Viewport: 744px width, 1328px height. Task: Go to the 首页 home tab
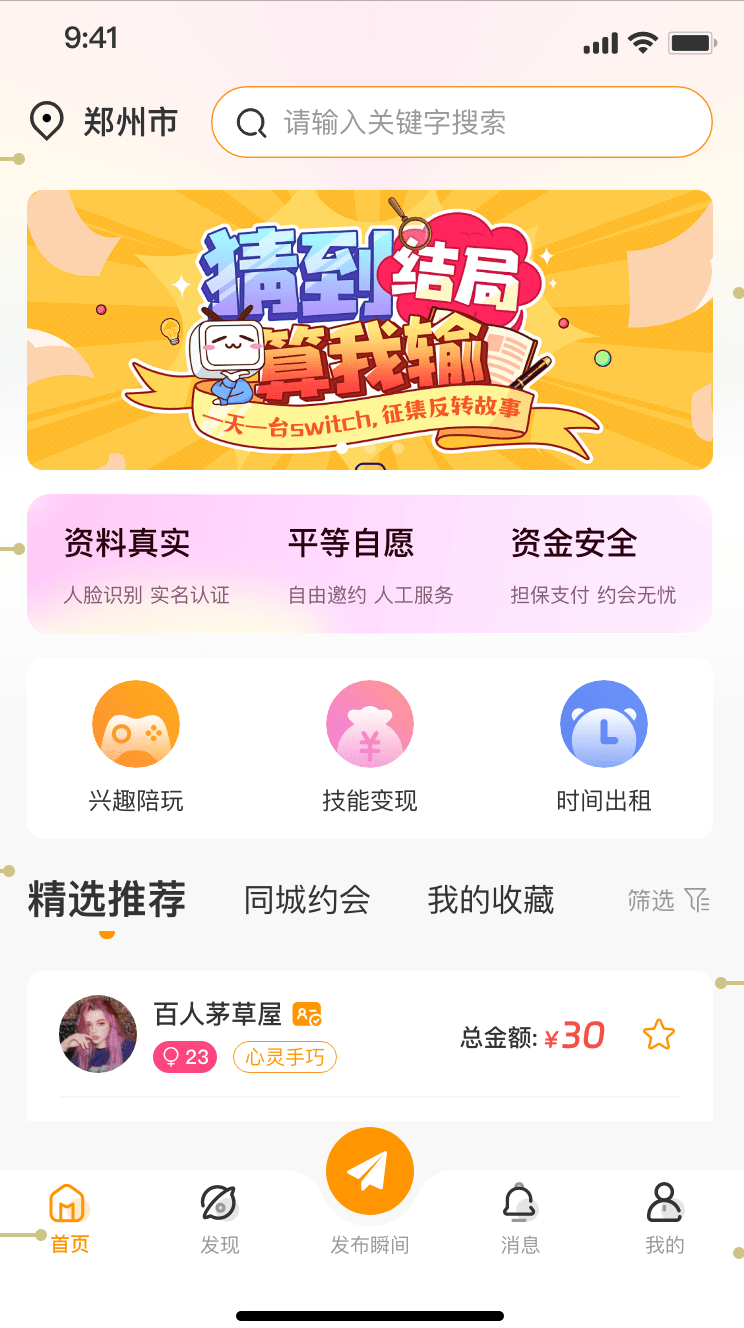(x=69, y=1218)
